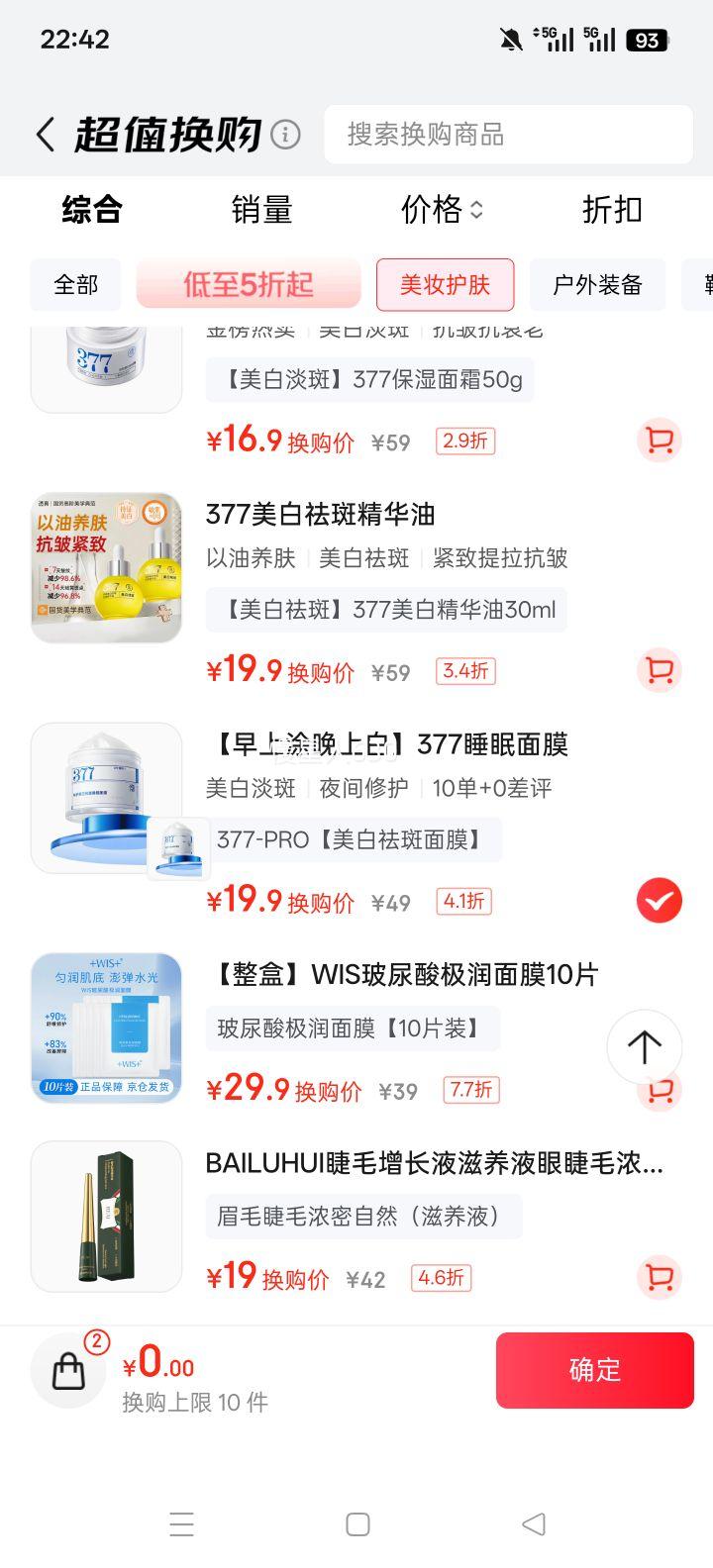This screenshot has width=713, height=1568.
Task: Sort products by 价格
Action: (442, 210)
